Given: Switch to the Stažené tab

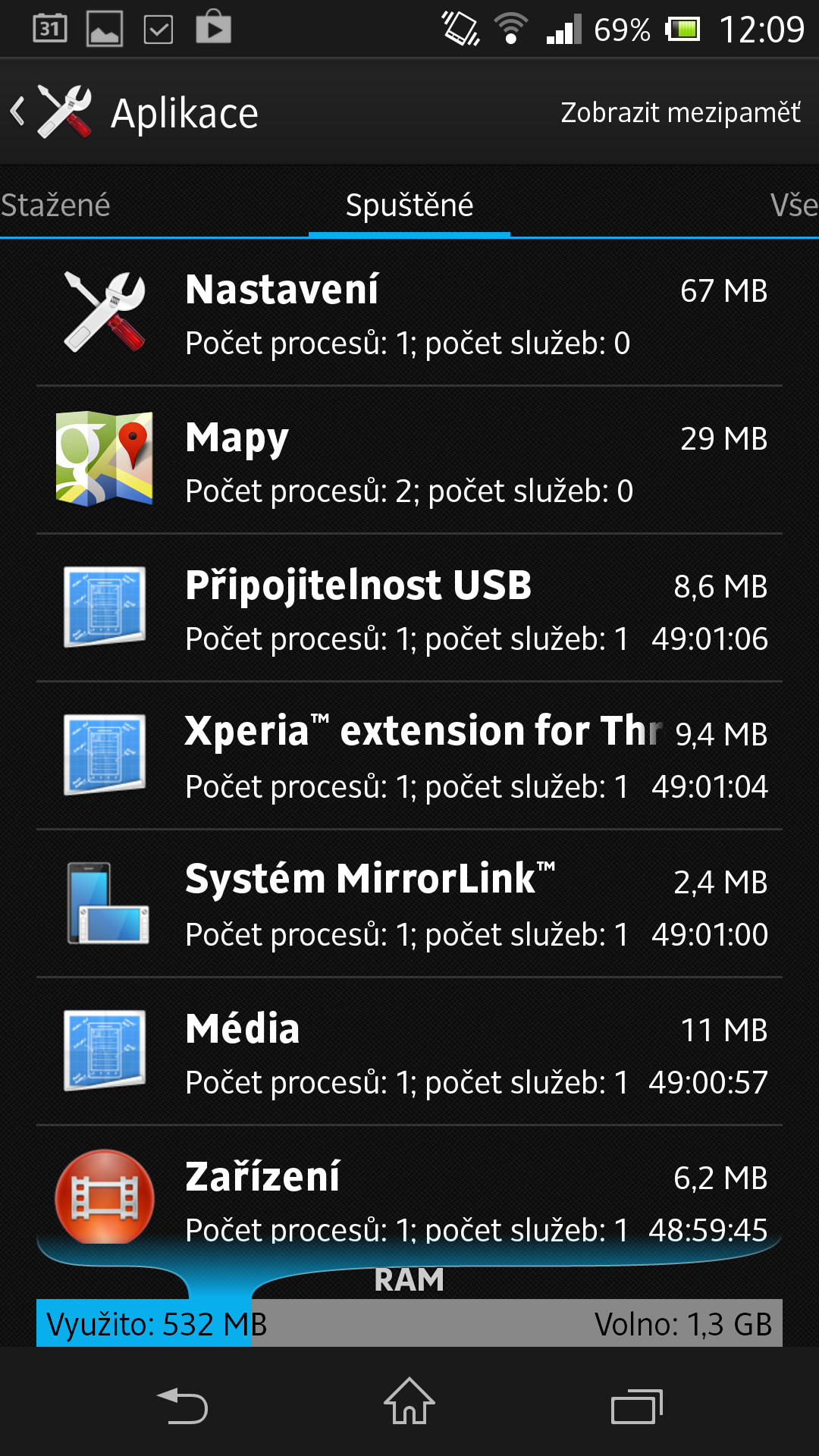Looking at the screenshot, I should click(55, 205).
